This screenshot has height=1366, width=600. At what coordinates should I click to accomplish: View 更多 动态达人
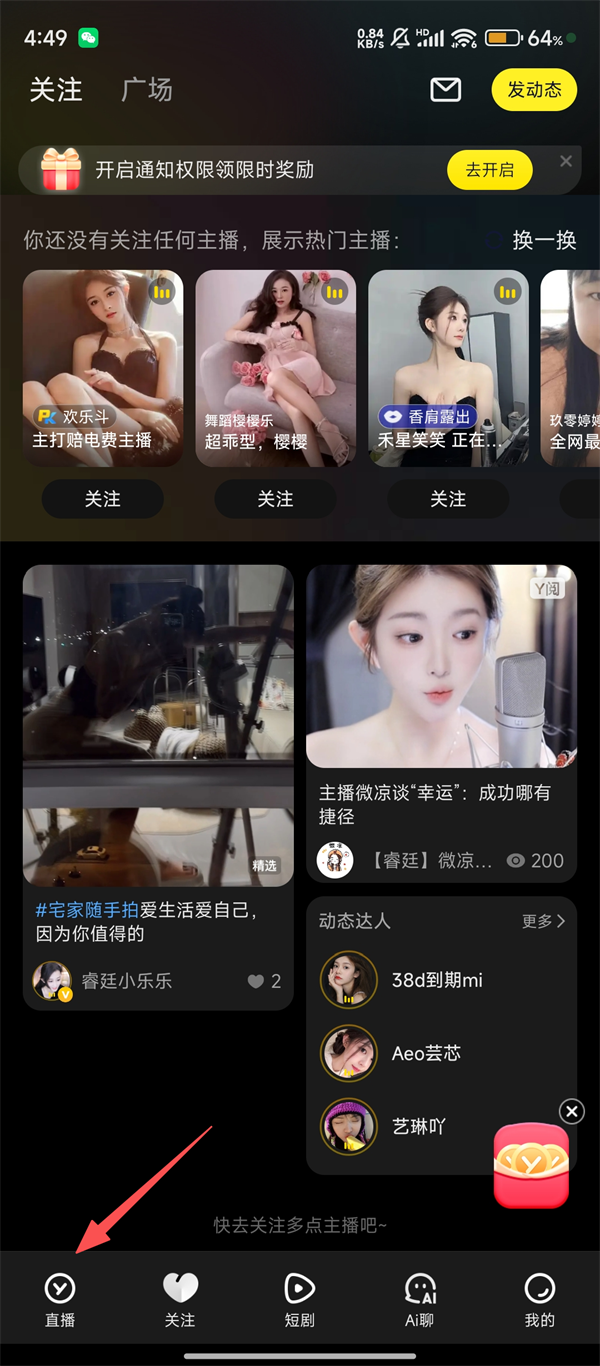point(543,921)
